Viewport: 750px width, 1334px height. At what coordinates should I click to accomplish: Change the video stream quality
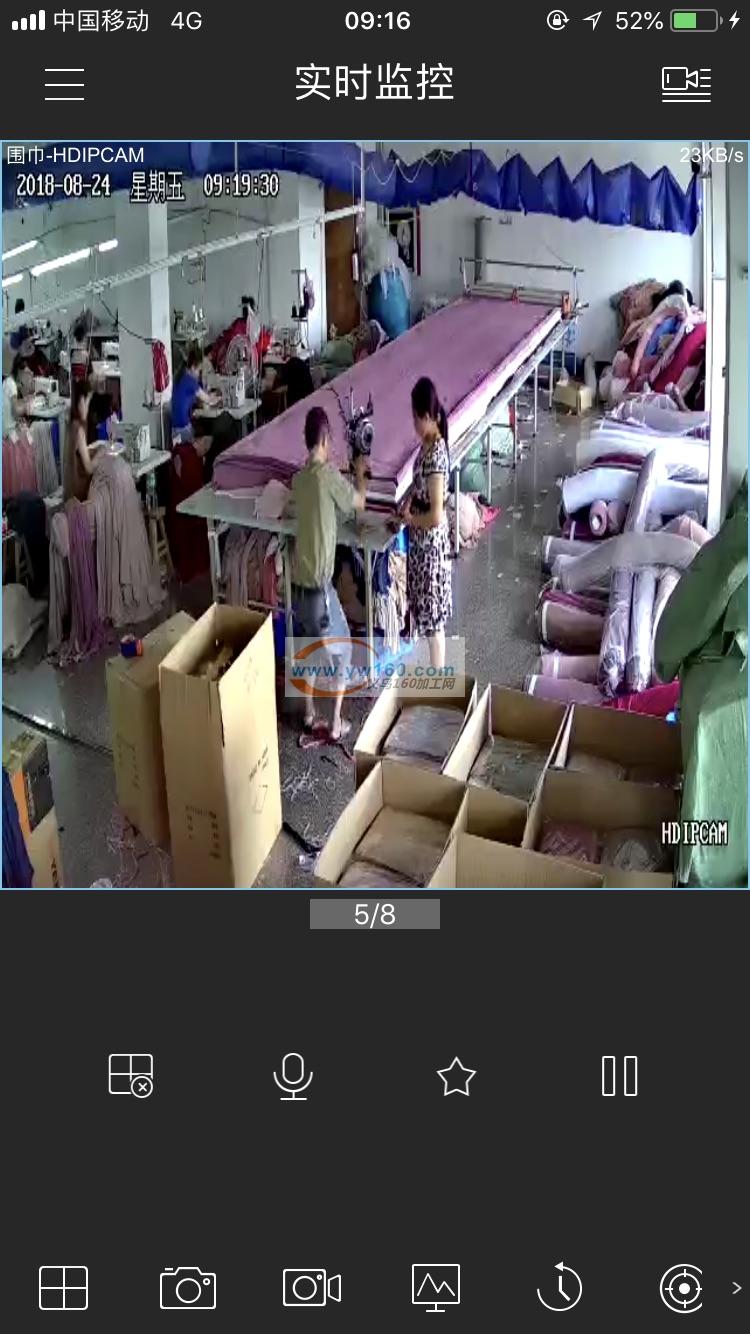[x=436, y=1288]
